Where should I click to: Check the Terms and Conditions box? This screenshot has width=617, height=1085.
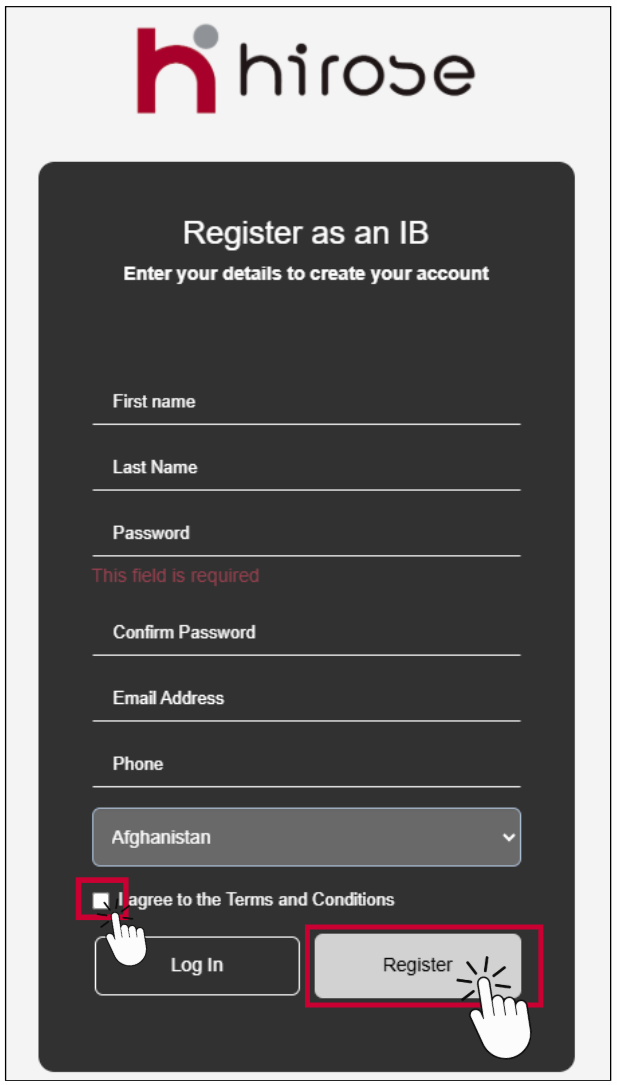(100, 900)
